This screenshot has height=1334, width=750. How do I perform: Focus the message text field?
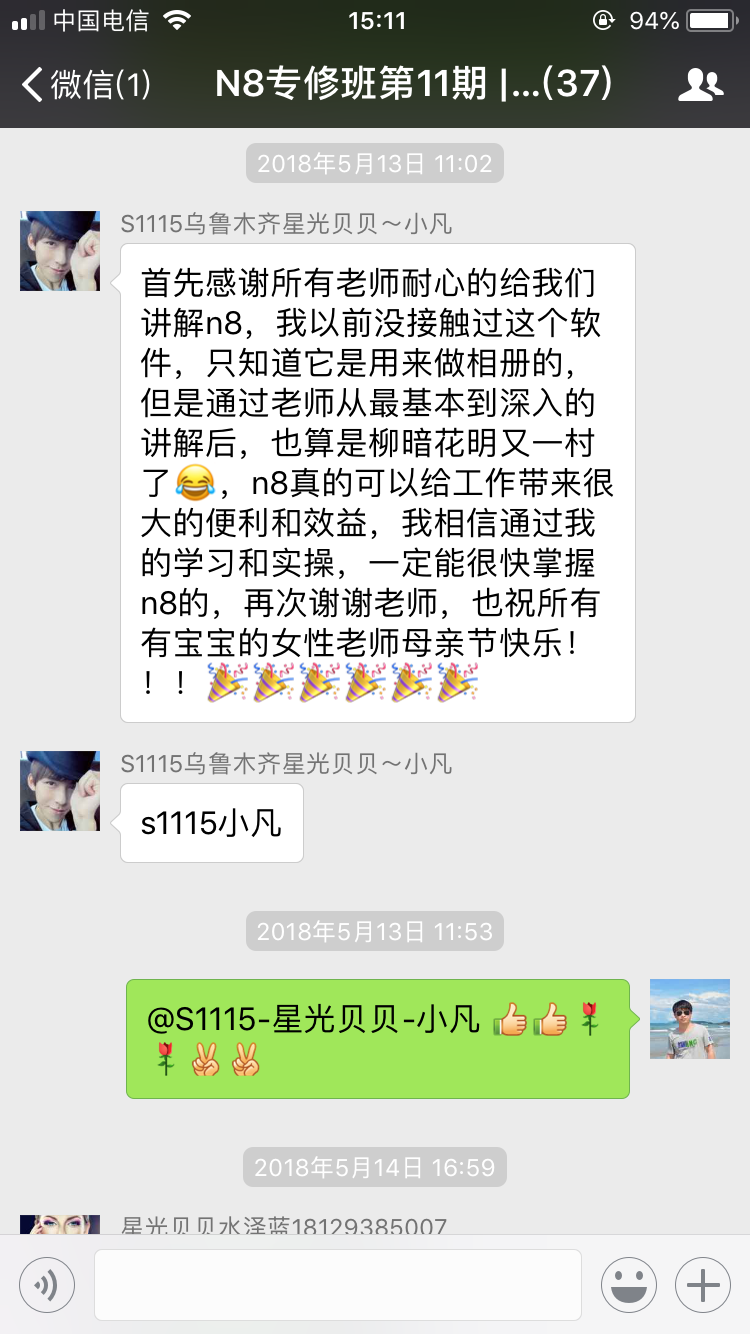click(x=338, y=1284)
